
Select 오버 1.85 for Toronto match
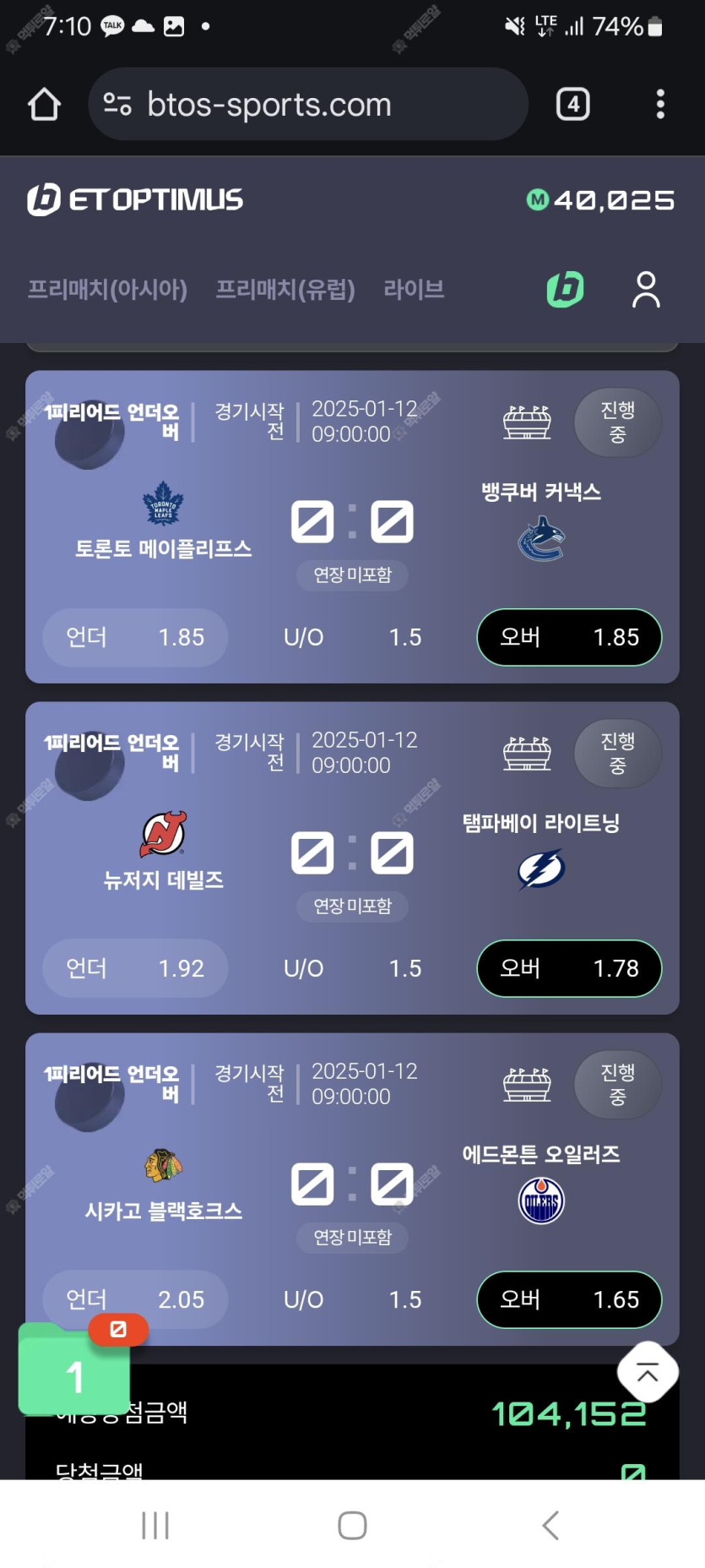tap(569, 637)
